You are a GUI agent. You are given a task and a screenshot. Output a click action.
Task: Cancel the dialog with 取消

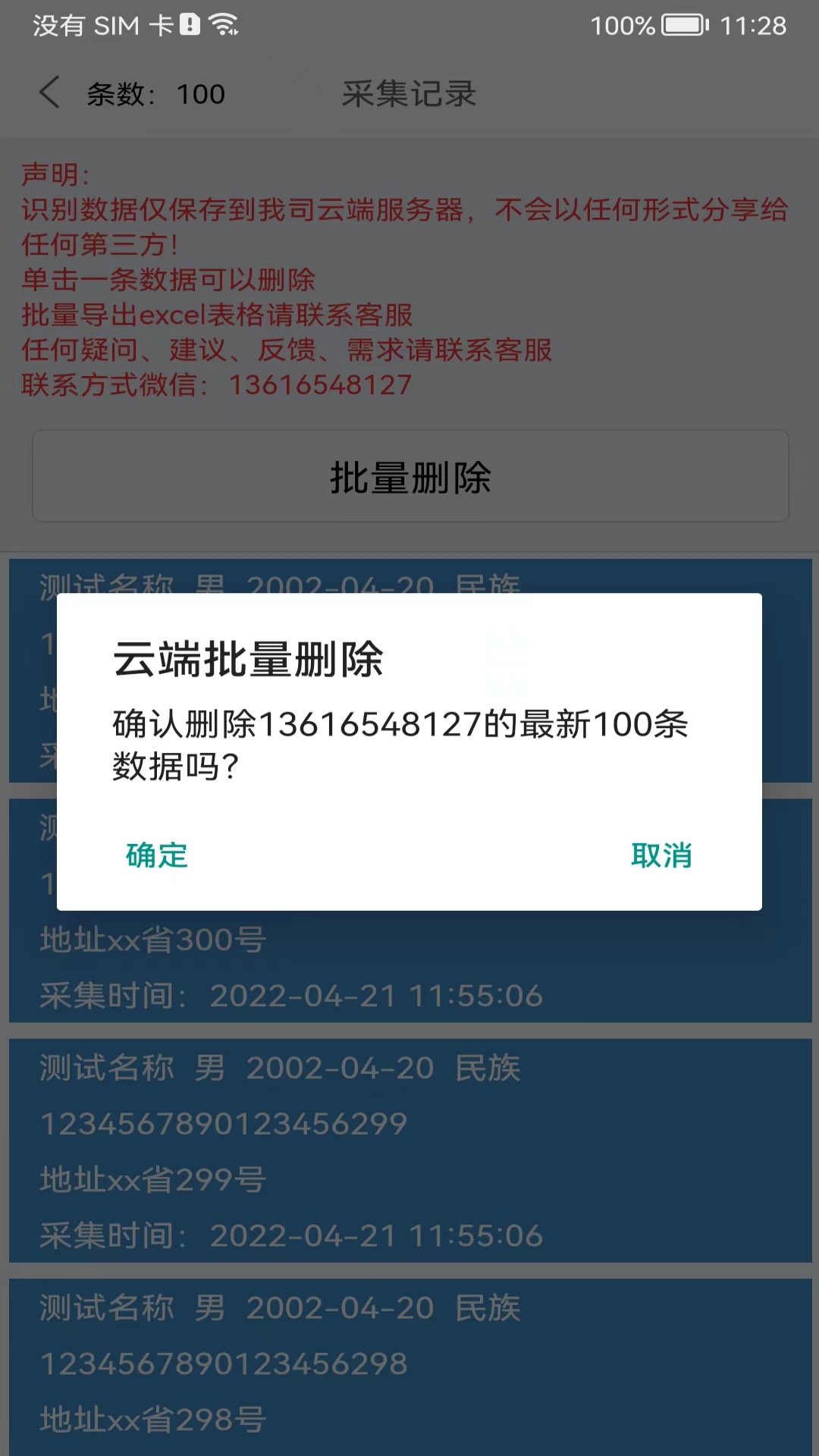coord(661,855)
